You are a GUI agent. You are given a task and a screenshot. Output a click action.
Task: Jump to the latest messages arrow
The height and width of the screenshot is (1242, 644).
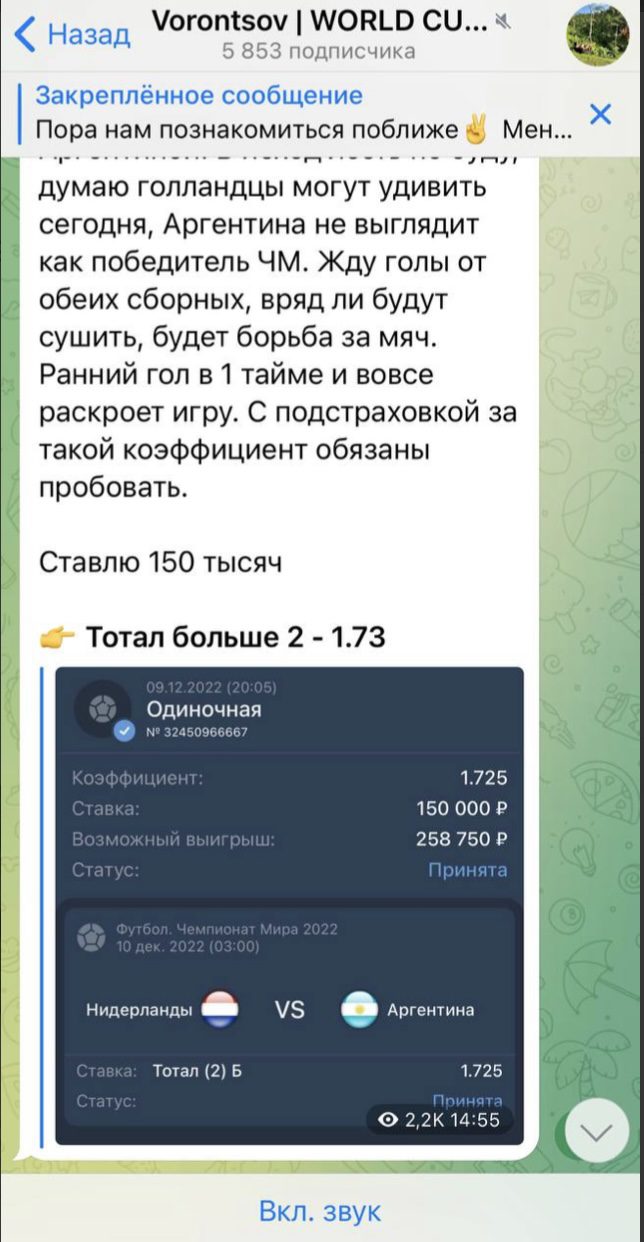(597, 1131)
